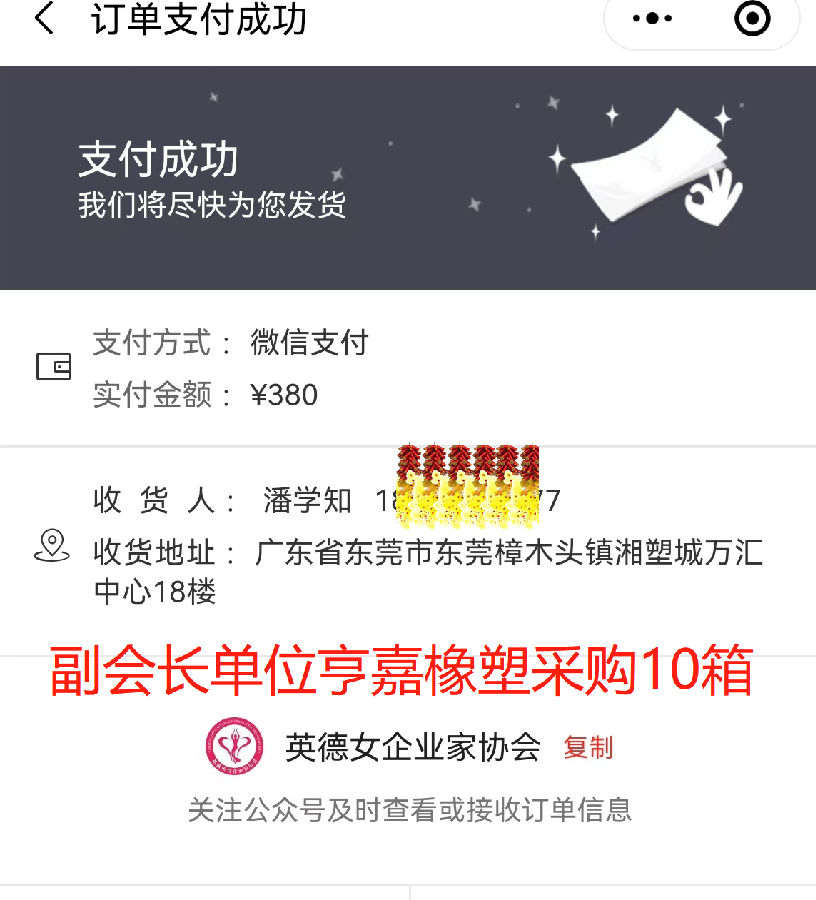Go back from the payment success page
The height and width of the screenshot is (900, 816).
[x=44, y=19]
